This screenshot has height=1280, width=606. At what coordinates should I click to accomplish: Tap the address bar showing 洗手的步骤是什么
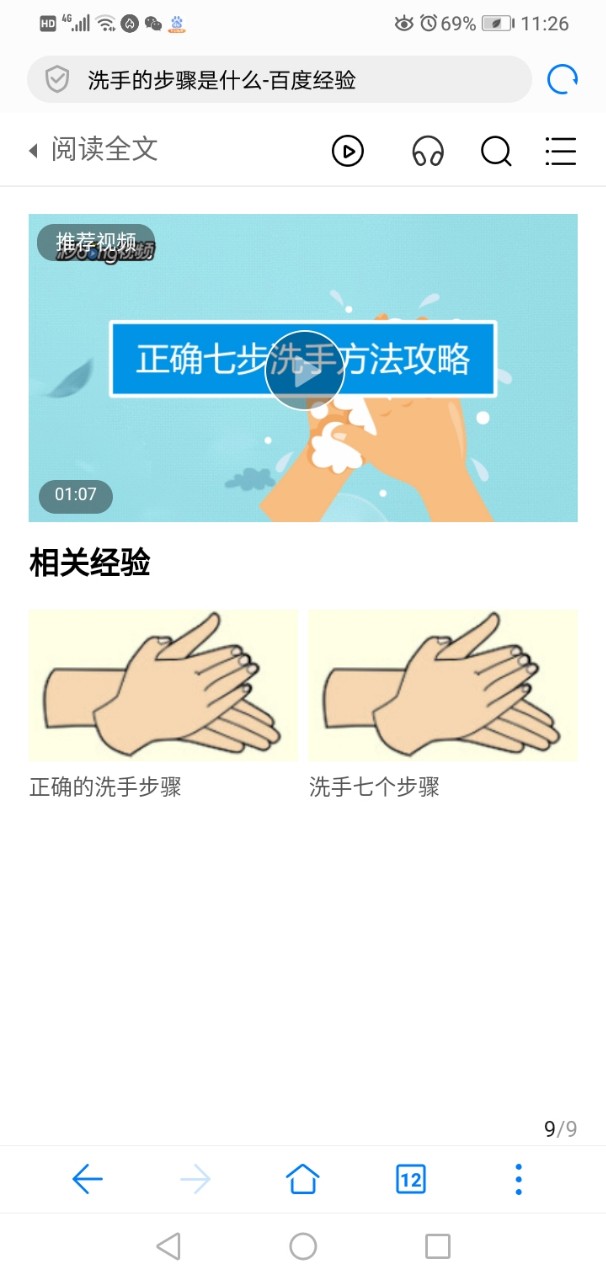(280, 80)
